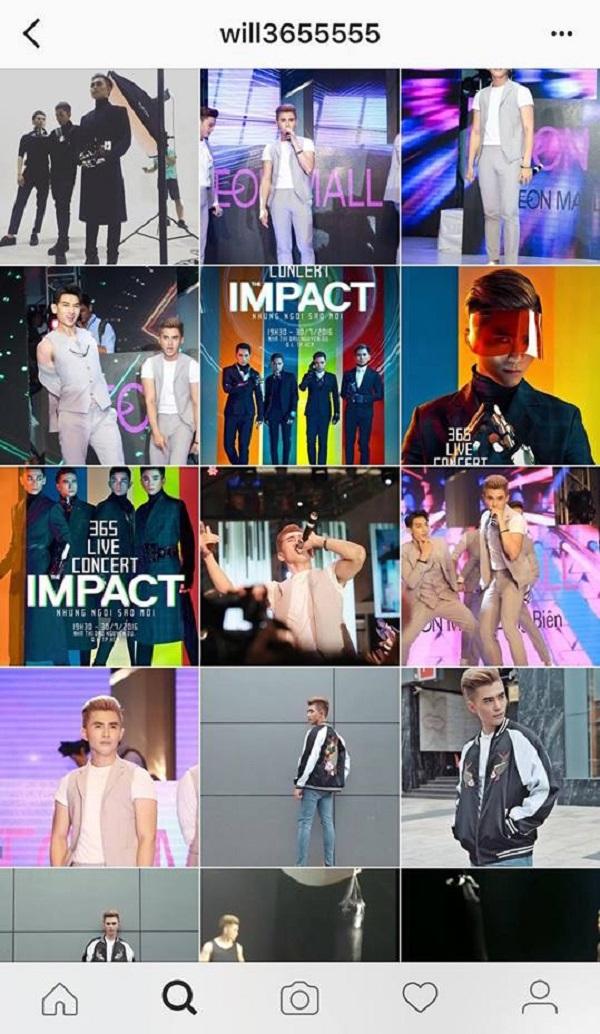The height and width of the screenshot is (1034, 600).
Task: Open the photo-studio post with the softbox light
Action: (99, 166)
